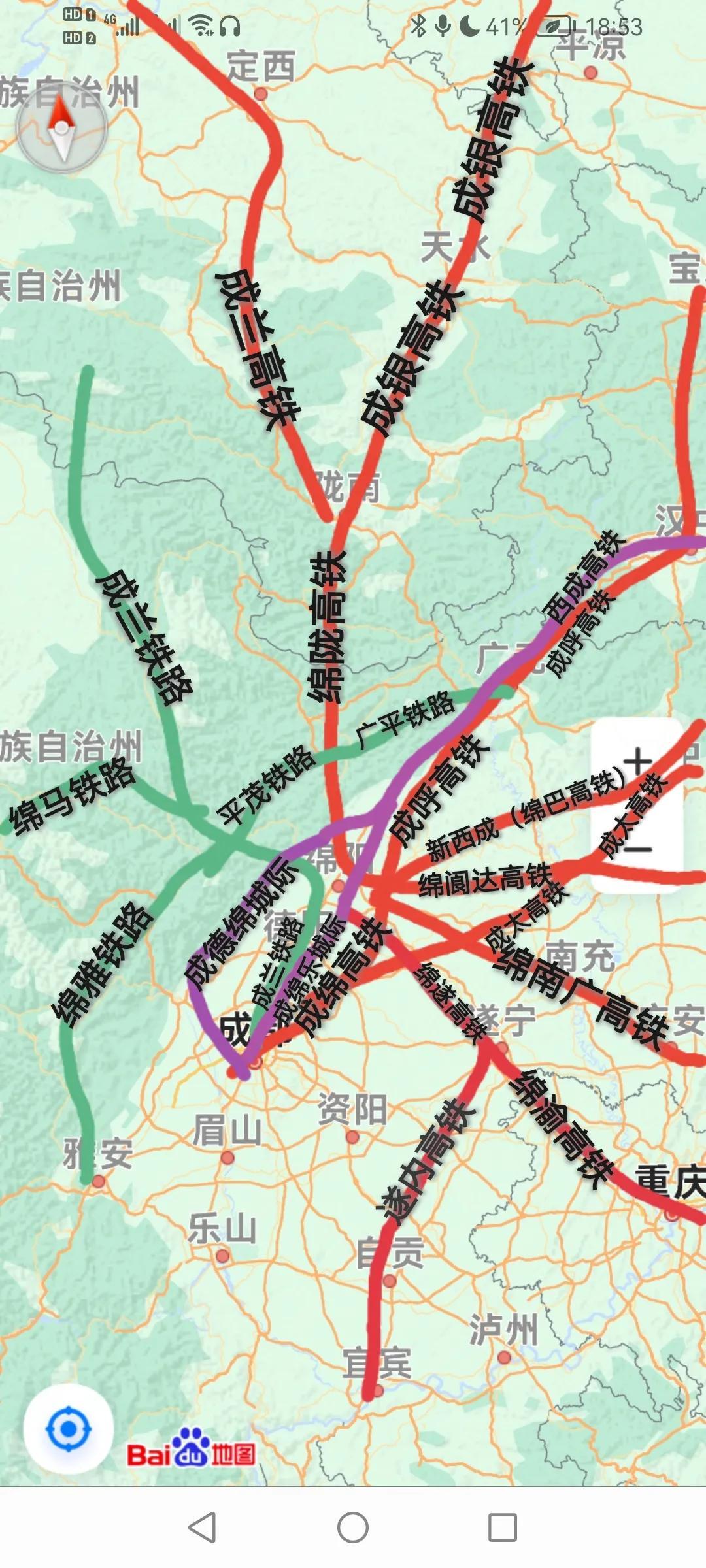
Task: Go back using the system back button
Action: pyautogui.click(x=202, y=1527)
